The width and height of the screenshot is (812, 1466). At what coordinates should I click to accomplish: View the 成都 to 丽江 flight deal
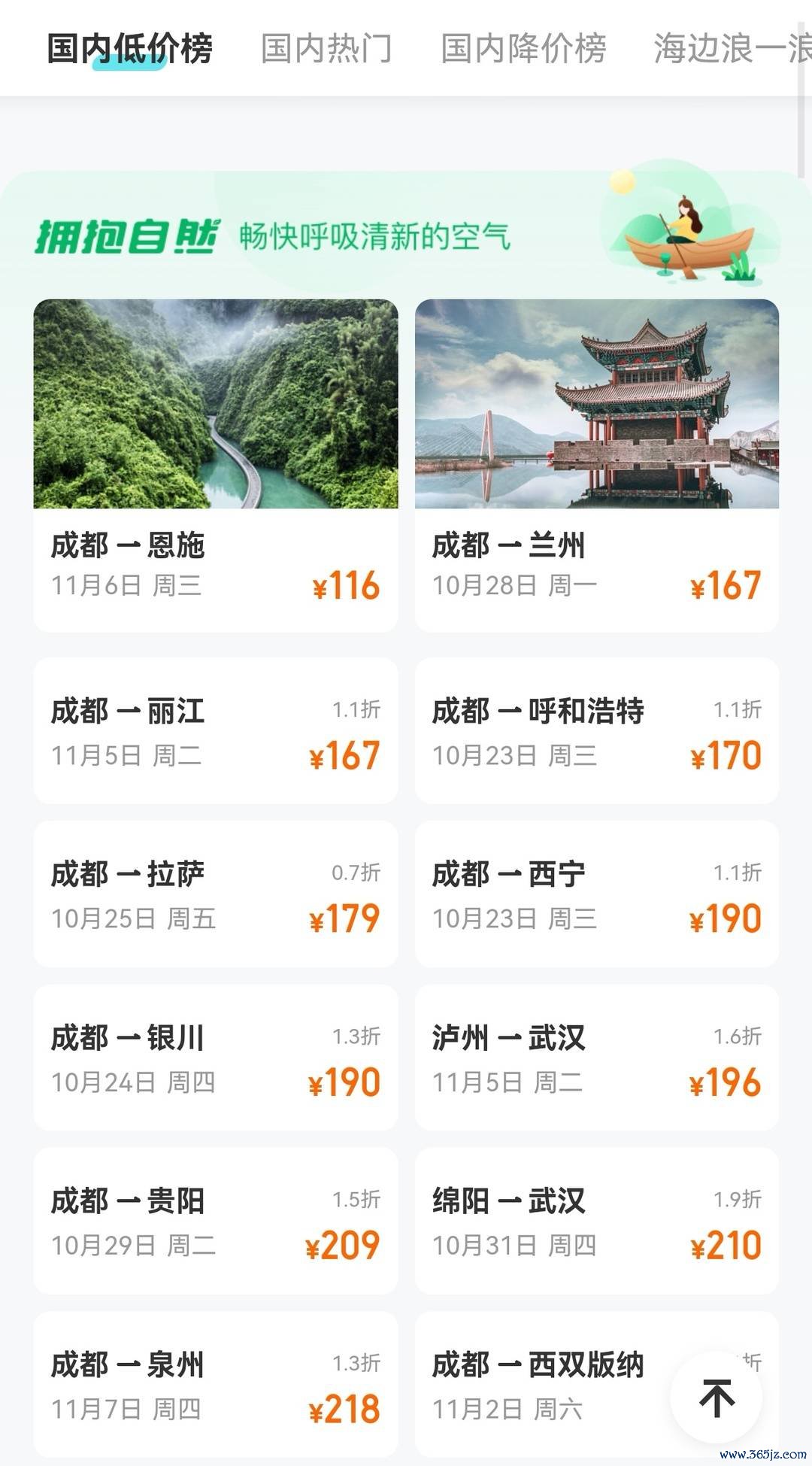(216, 731)
